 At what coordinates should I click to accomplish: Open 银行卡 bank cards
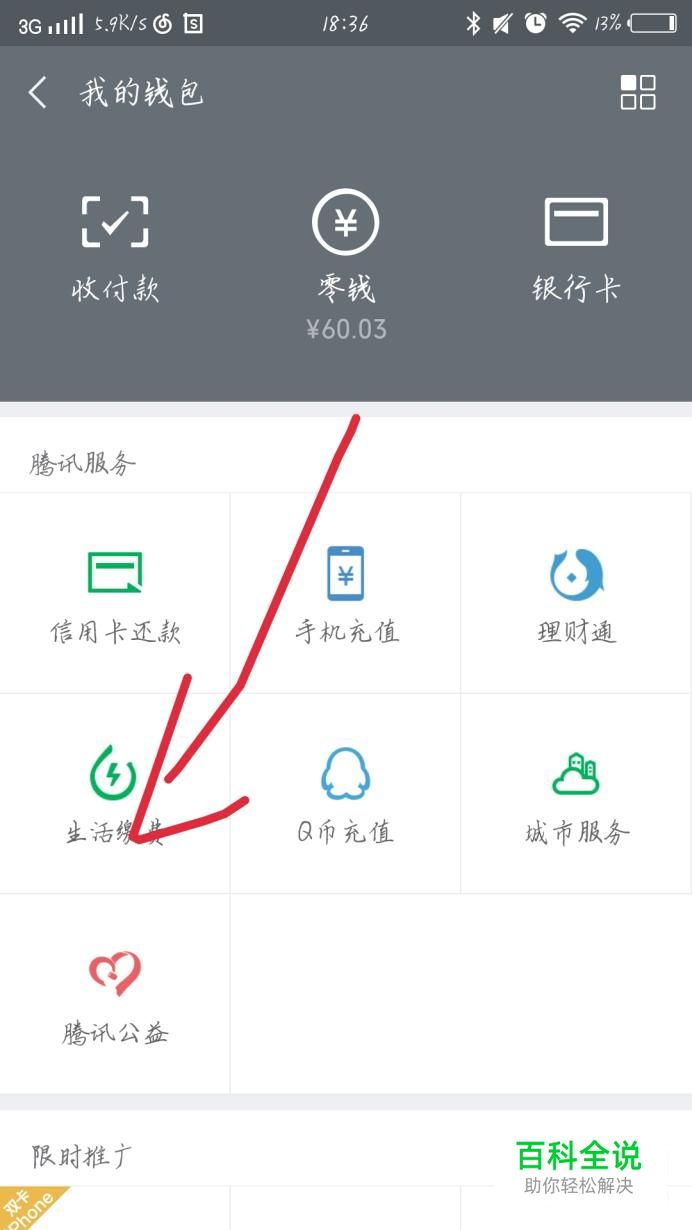coord(576,250)
